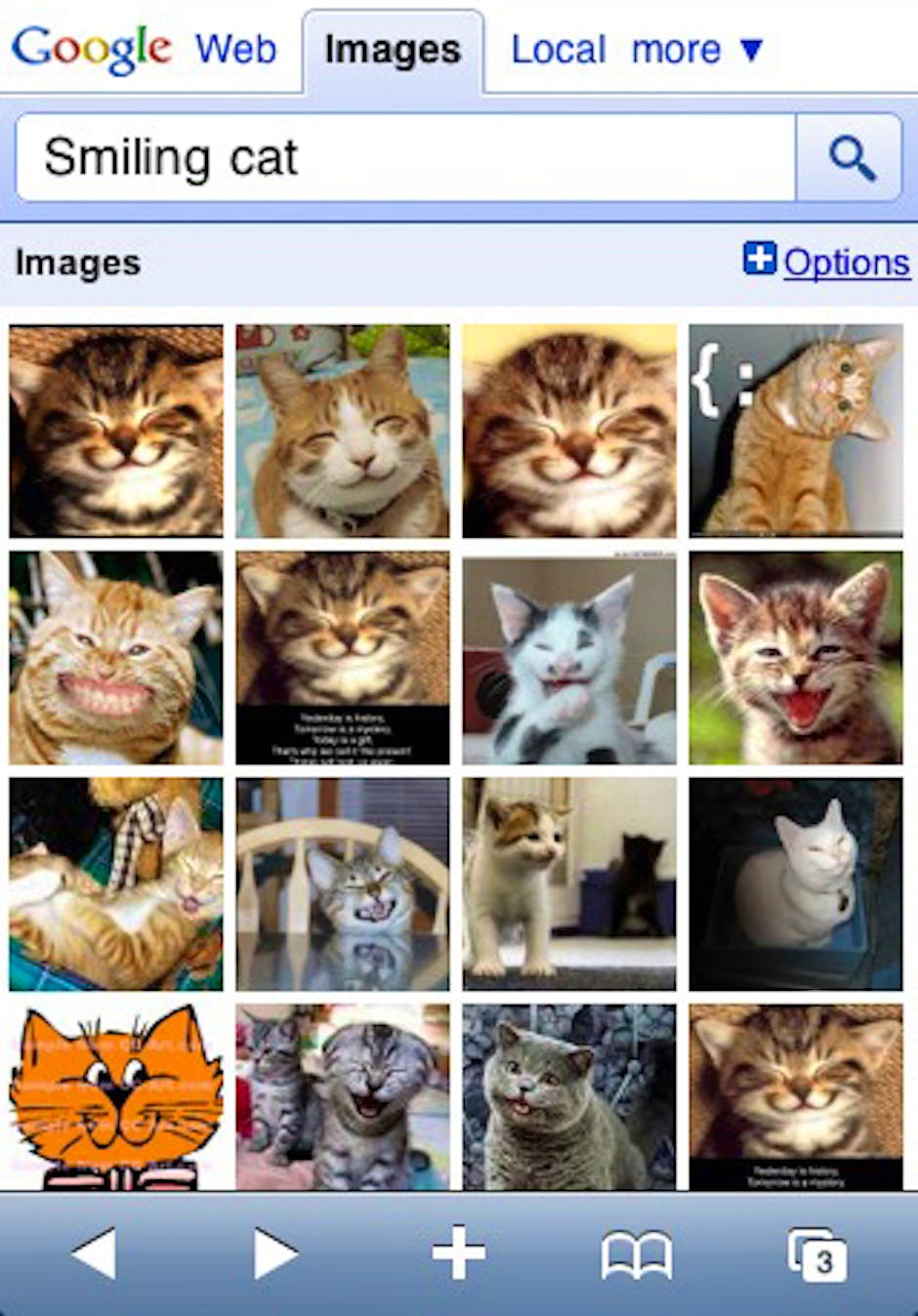Go forward with the browser arrow
This screenshot has width=918, height=1316.
(275, 1254)
